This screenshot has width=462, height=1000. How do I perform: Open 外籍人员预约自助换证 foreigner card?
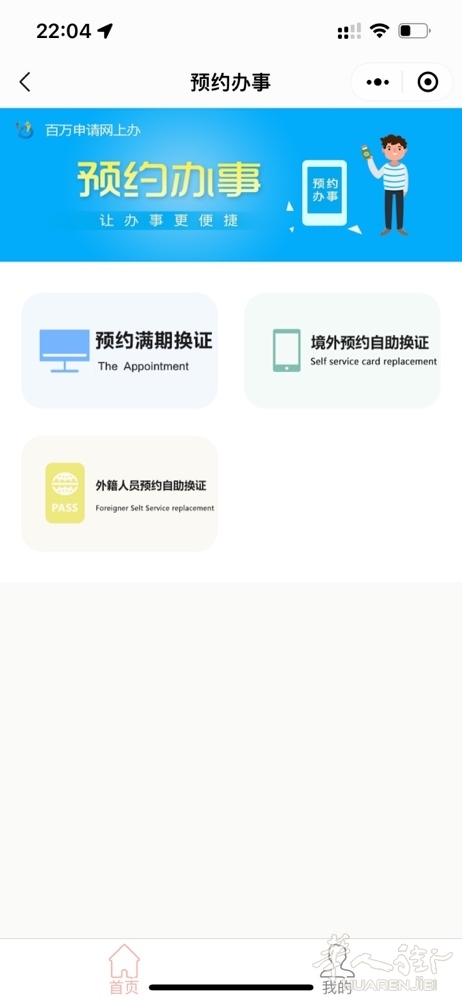[120, 494]
